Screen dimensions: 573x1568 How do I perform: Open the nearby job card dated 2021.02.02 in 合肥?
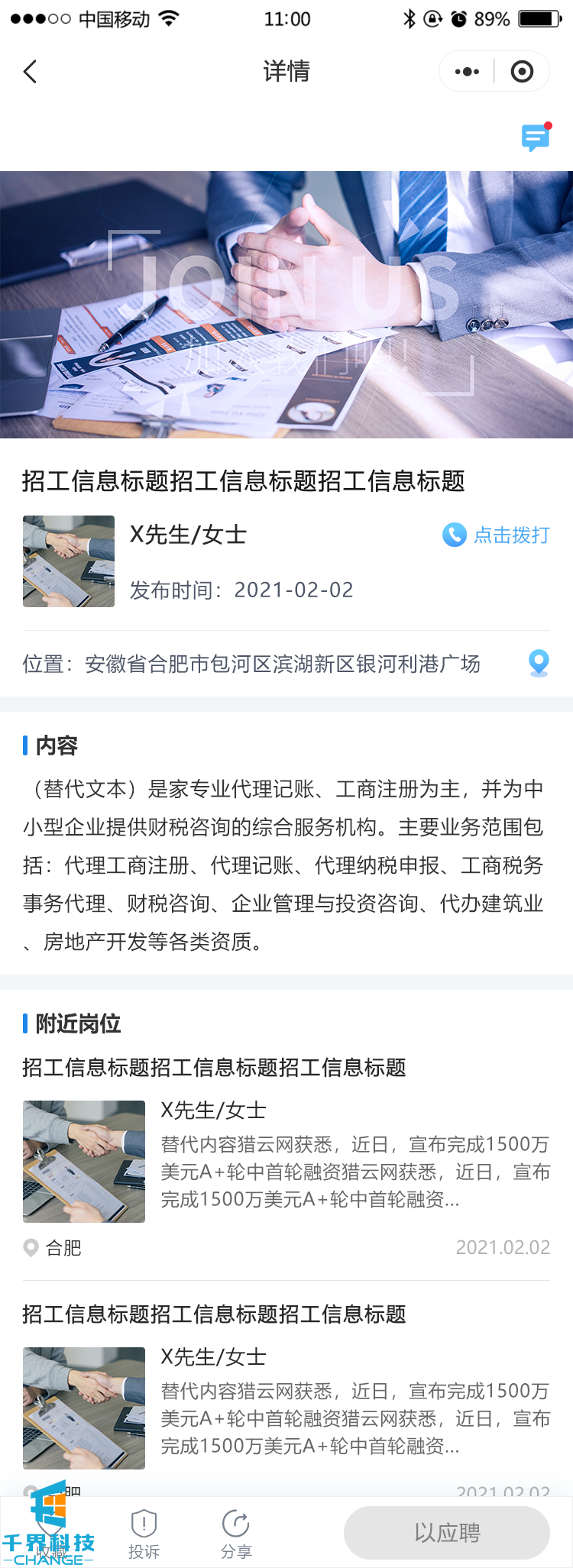[286, 1161]
